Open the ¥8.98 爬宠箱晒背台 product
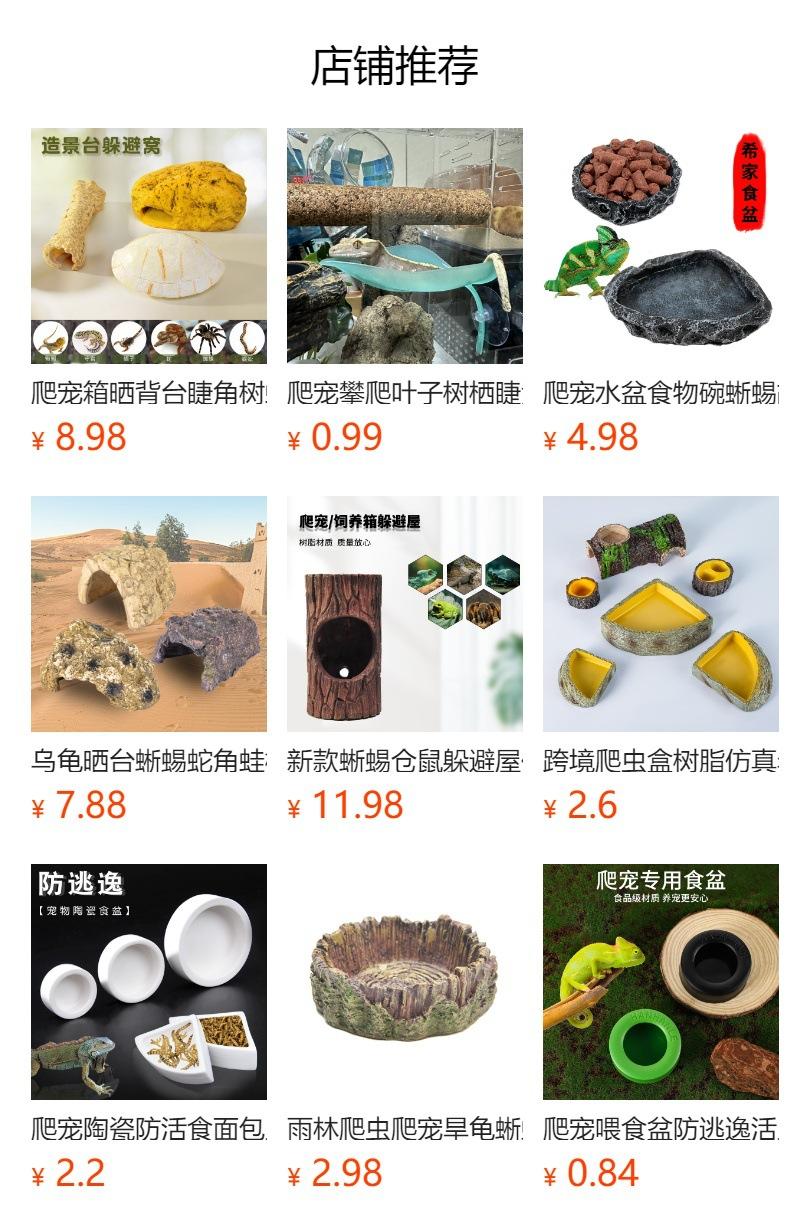 [149, 246]
